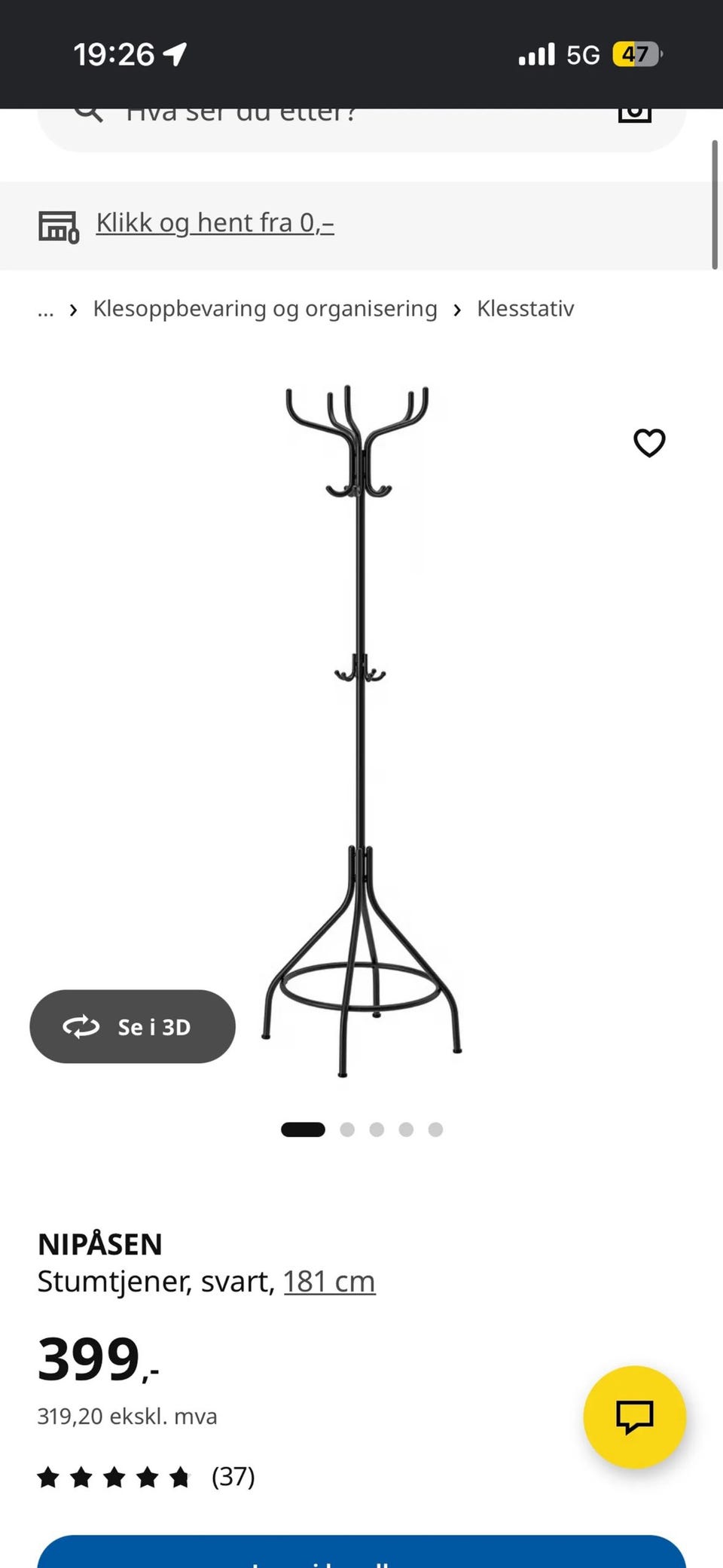Open the 37 customer reviews

[233, 1477]
